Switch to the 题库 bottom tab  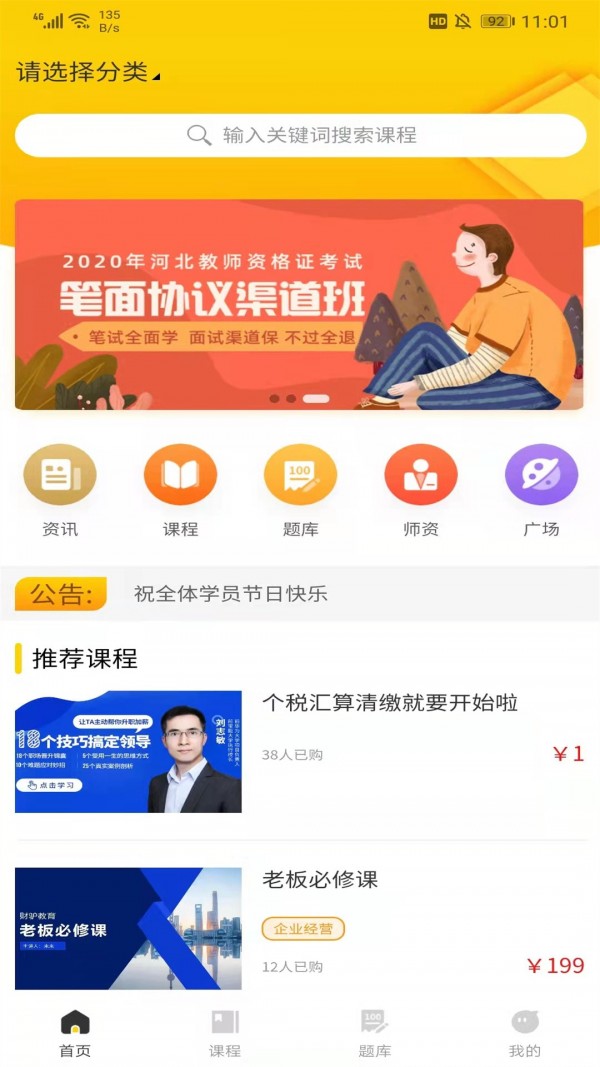(375, 1033)
